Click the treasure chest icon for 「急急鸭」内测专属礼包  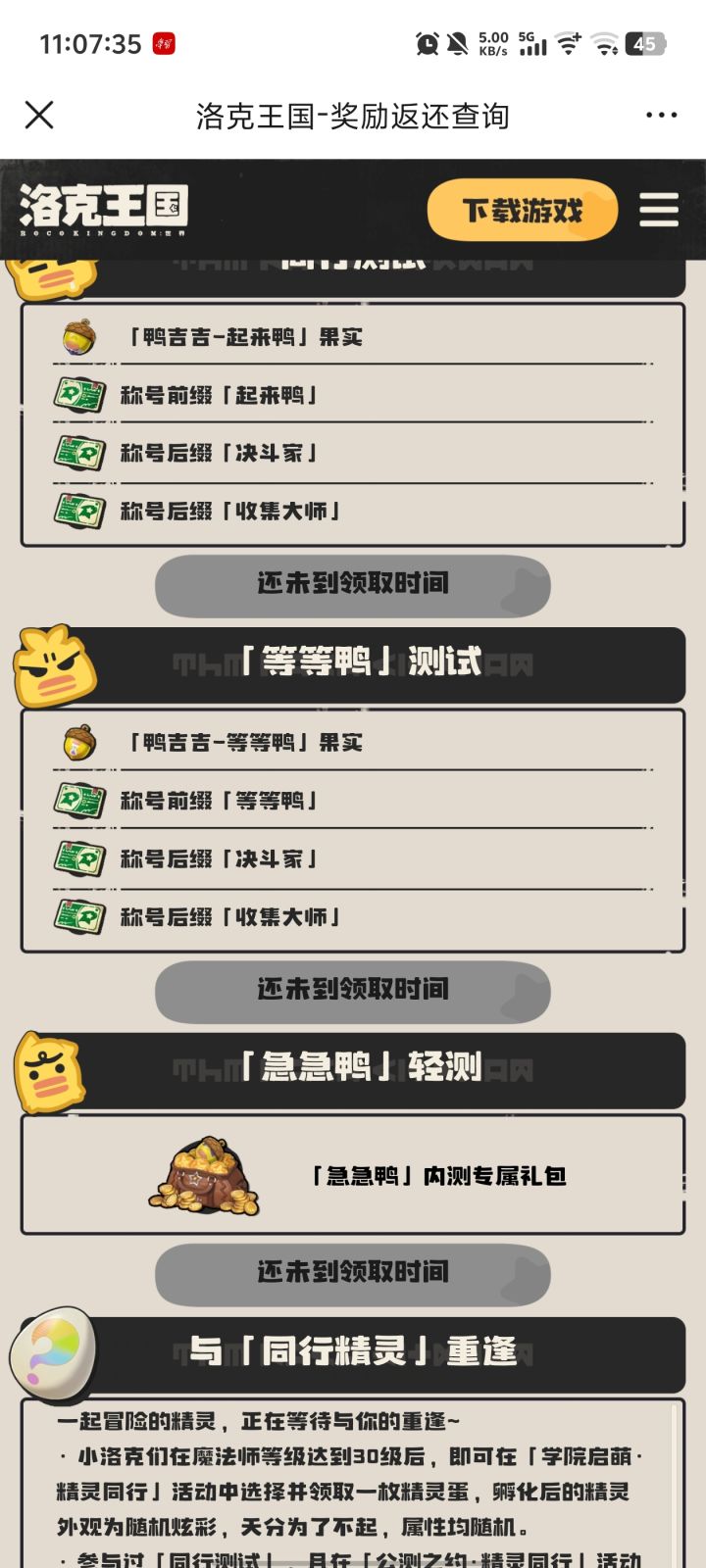click(206, 1173)
